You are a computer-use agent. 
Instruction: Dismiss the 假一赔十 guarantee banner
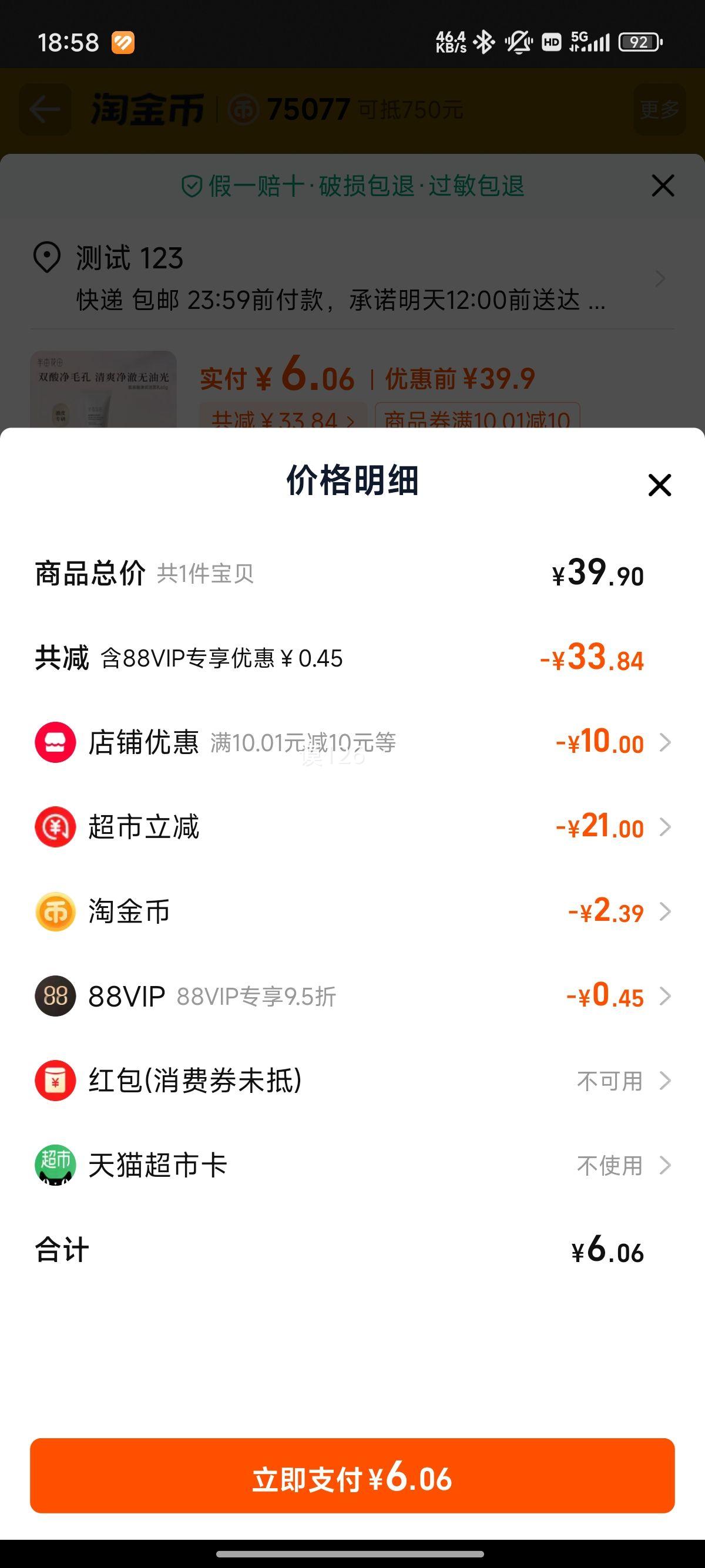(x=663, y=187)
